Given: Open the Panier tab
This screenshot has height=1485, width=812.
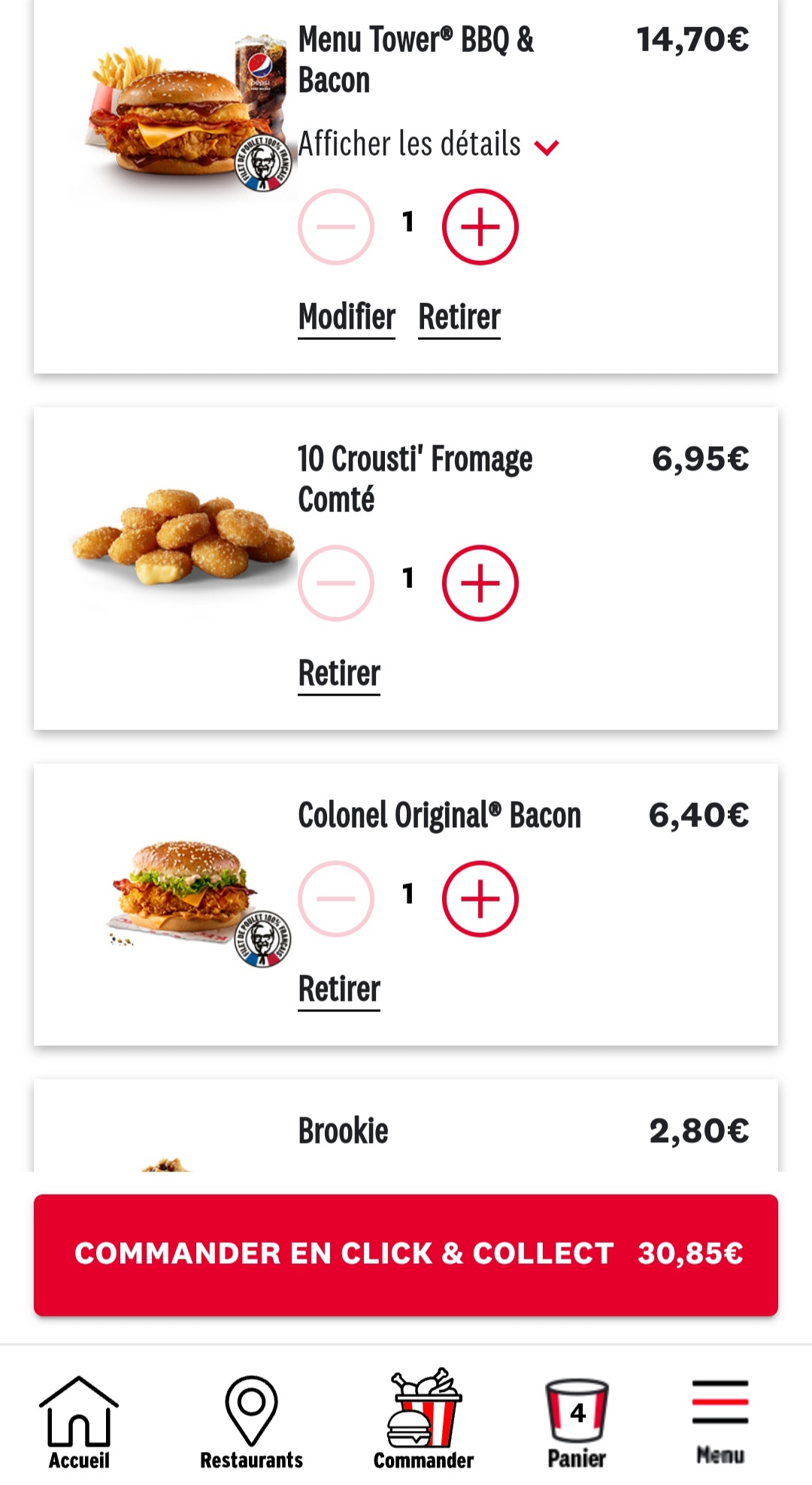Looking at the screenshot, I should click(577, 1421).
